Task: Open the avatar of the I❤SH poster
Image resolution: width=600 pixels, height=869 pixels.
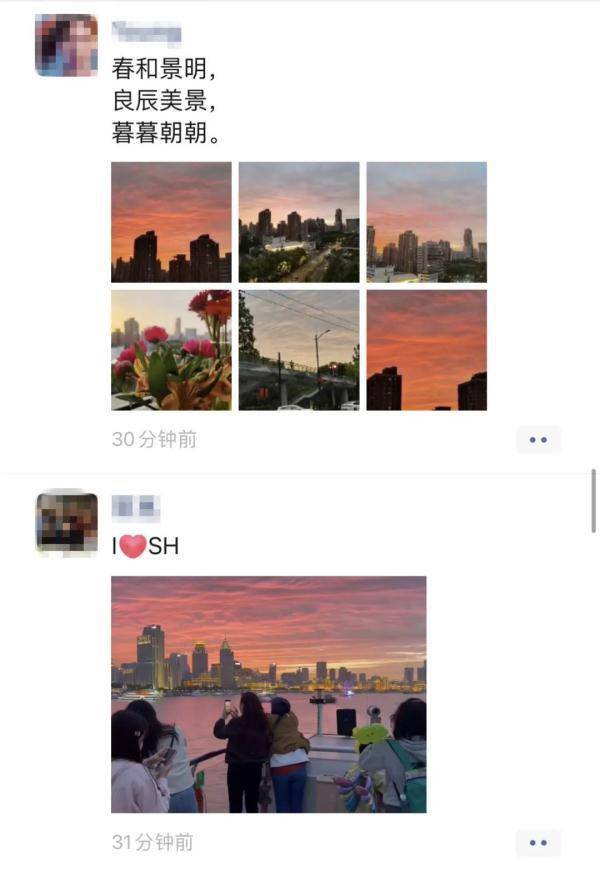Action: pyautogui.click(x=66, y=522)
